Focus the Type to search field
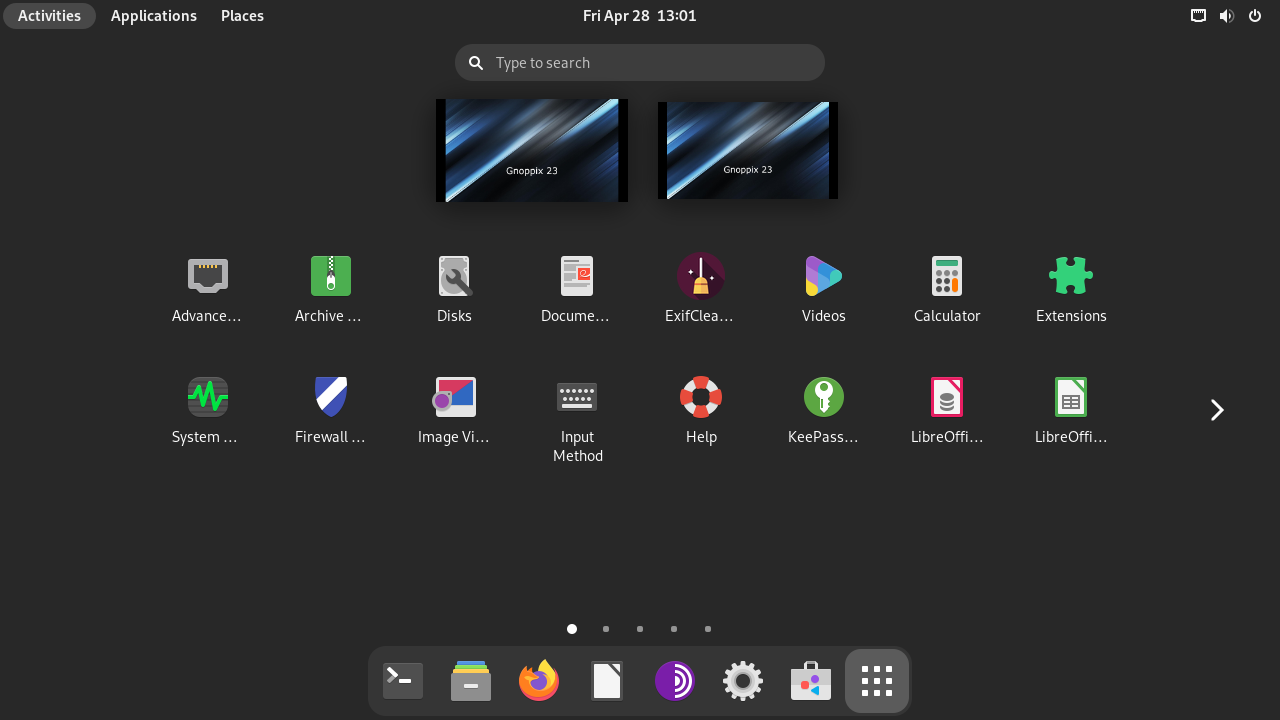Screen dimensions: 1280x720 coord(640,63)
